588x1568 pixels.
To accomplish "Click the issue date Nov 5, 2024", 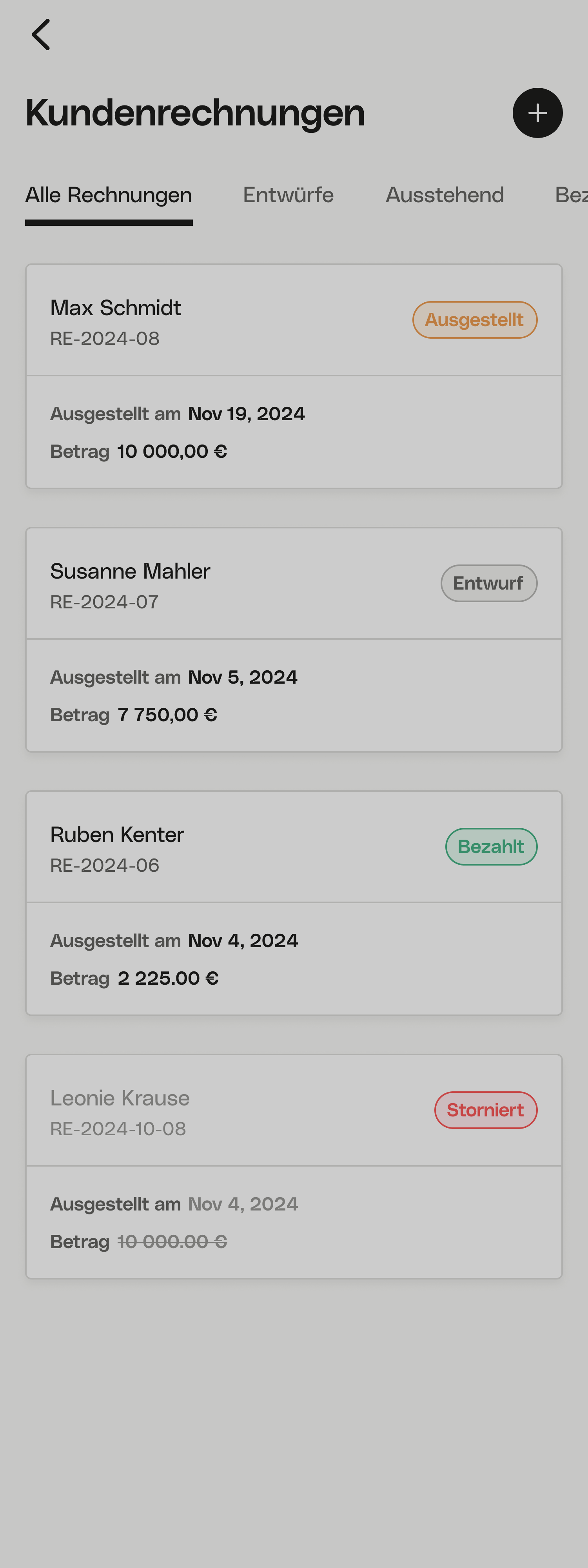I will (242, 677).
